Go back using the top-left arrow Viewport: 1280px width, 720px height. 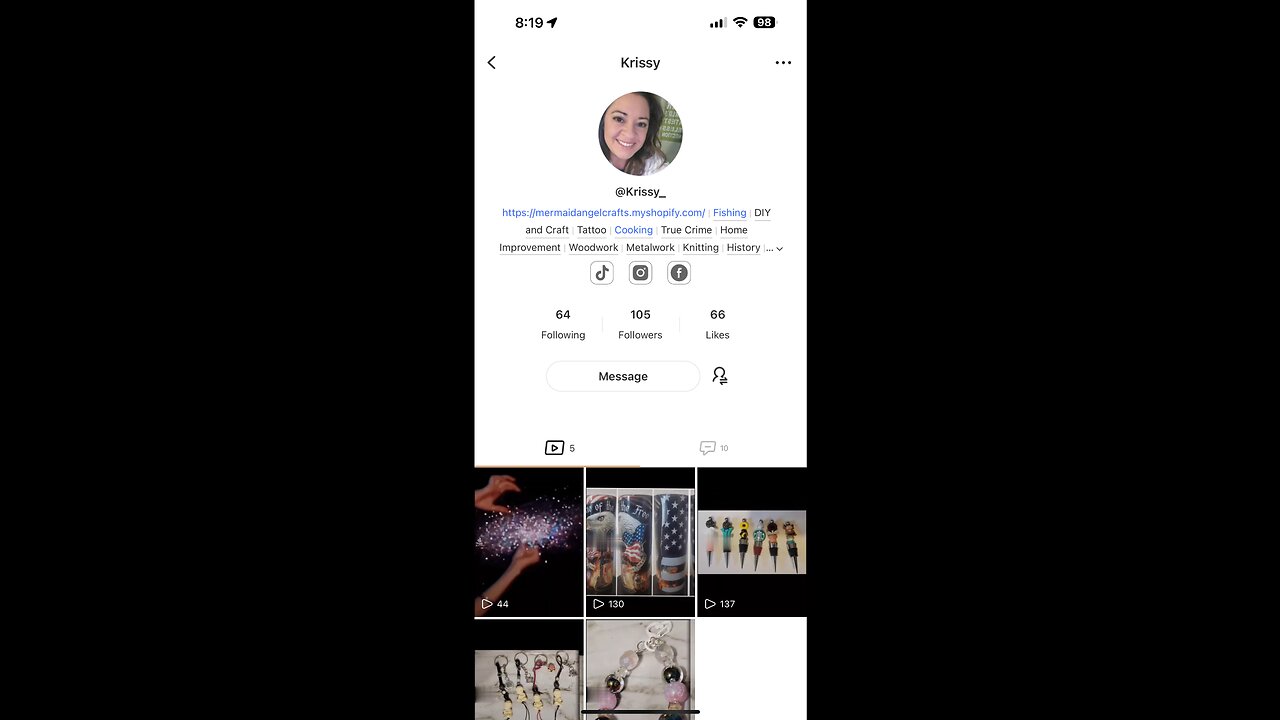click(492, 63)
